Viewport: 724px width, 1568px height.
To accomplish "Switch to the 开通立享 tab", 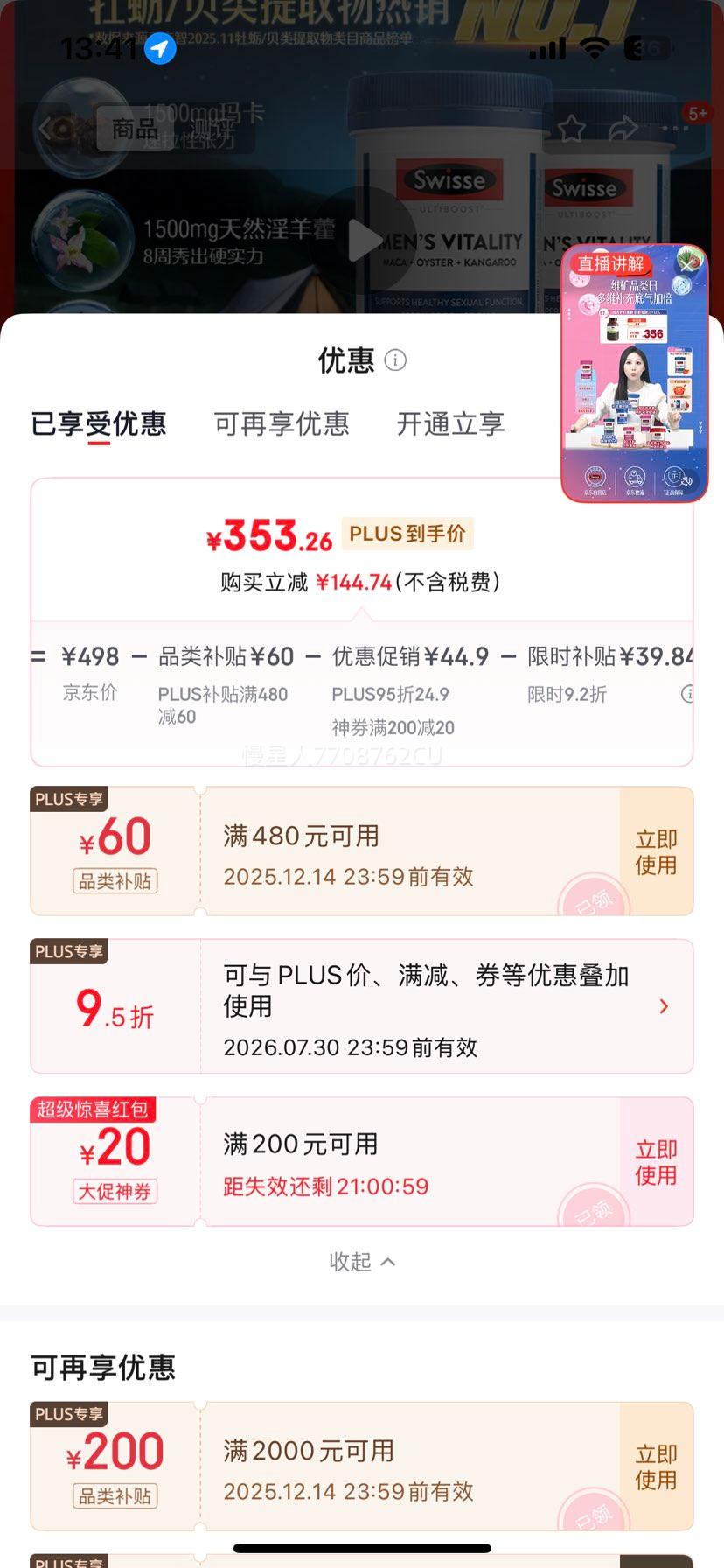I will (x=449, y=424).
